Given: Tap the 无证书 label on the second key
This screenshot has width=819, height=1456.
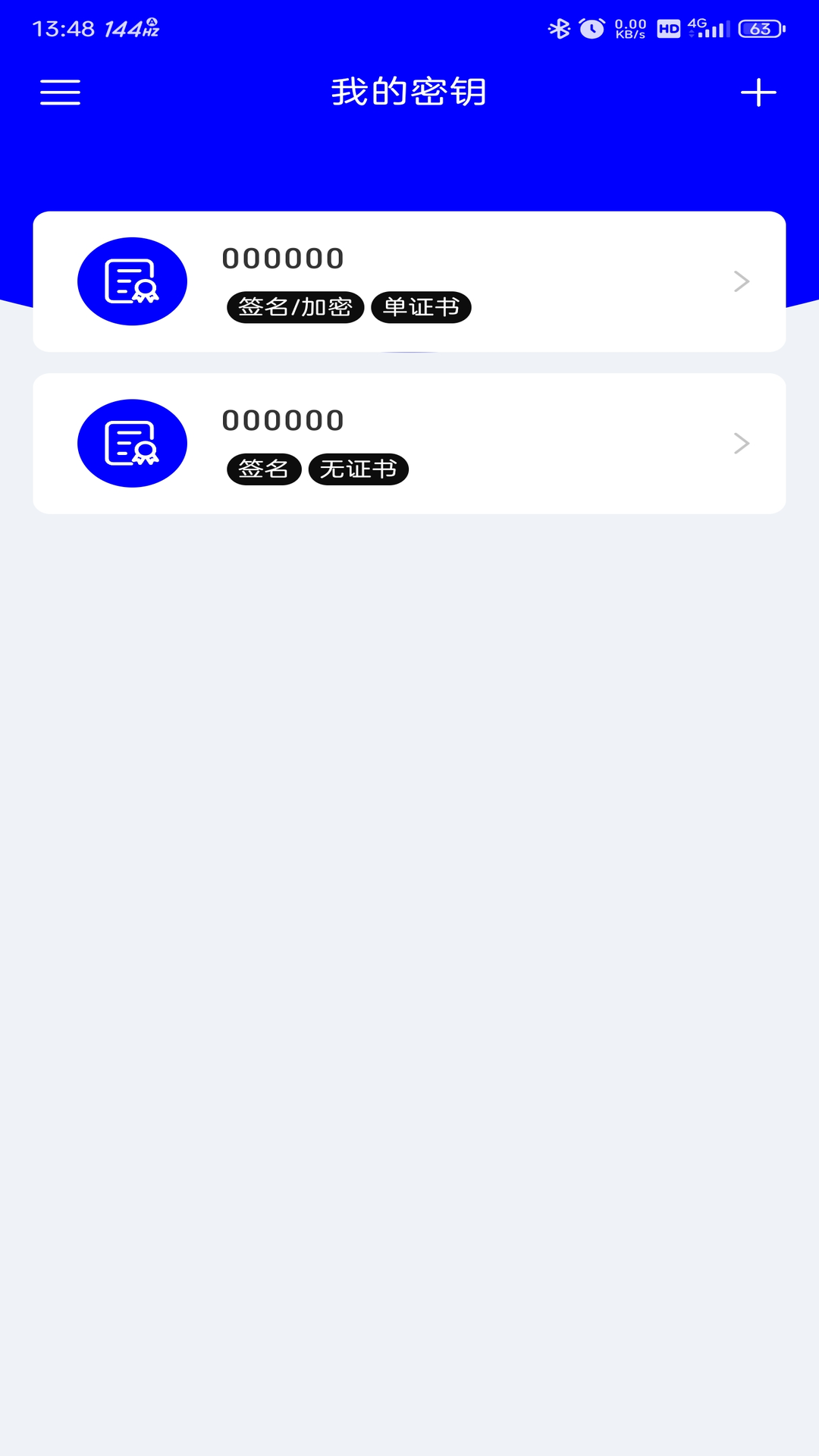Looking at the screenshot, I should (x=358, y=469).
